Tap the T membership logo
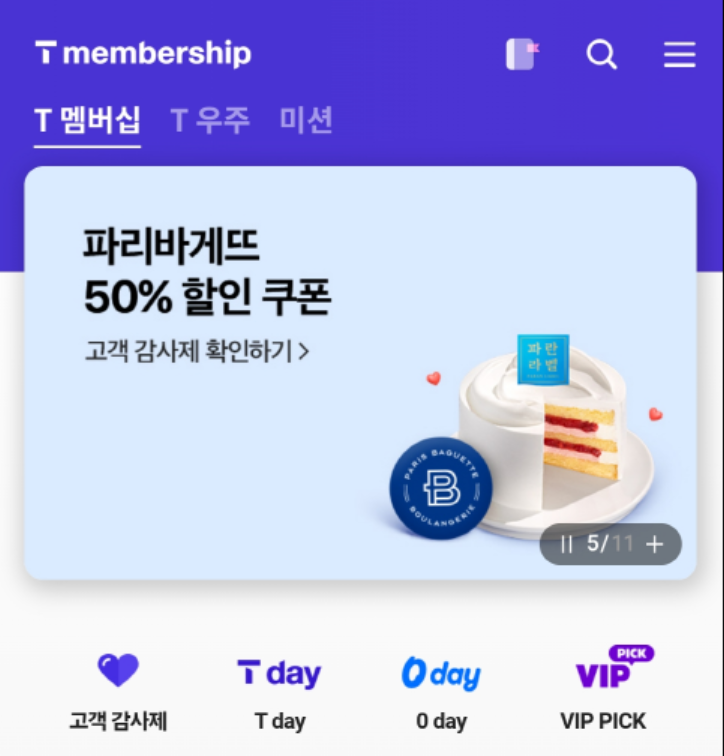724x756 pixels. point(142,55)
